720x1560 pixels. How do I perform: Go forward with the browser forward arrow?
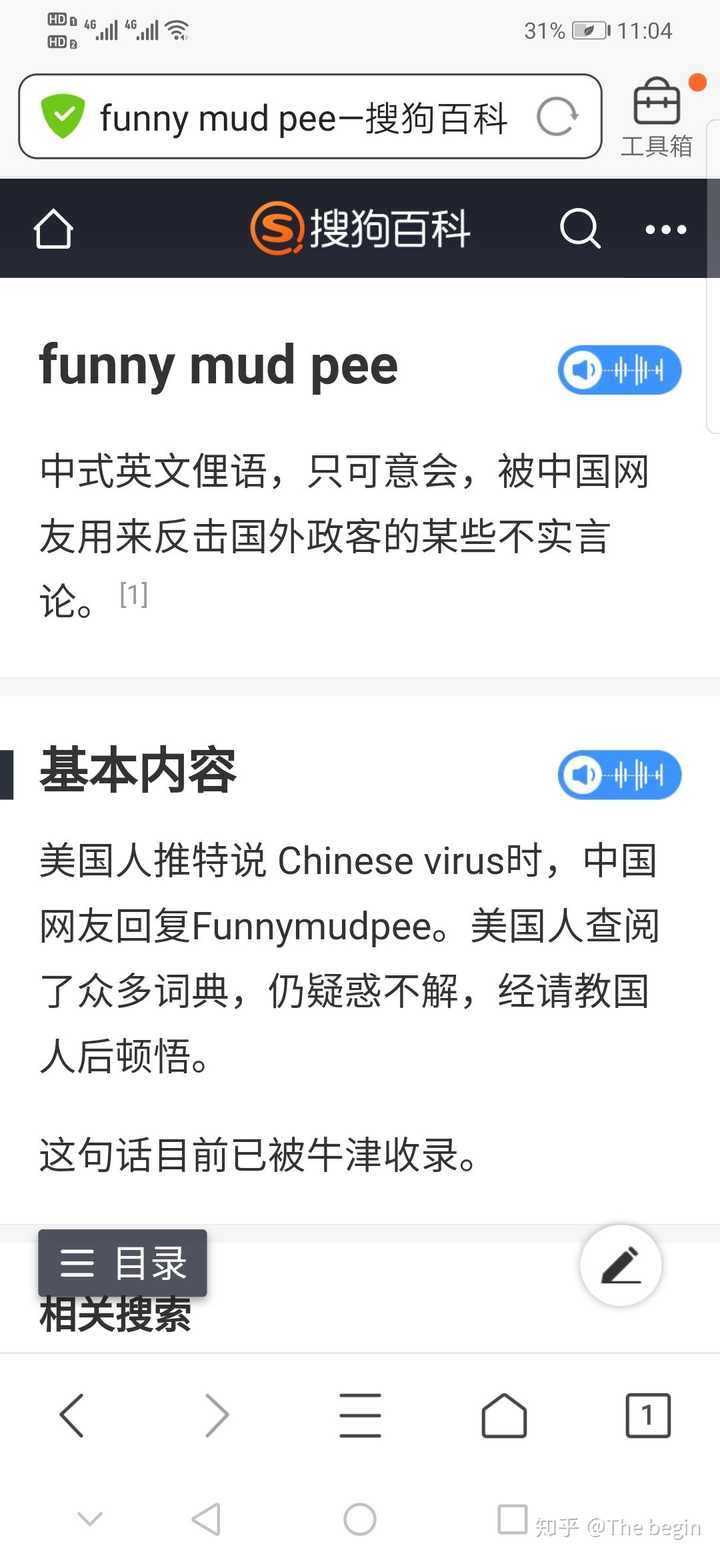[216, 1416]
